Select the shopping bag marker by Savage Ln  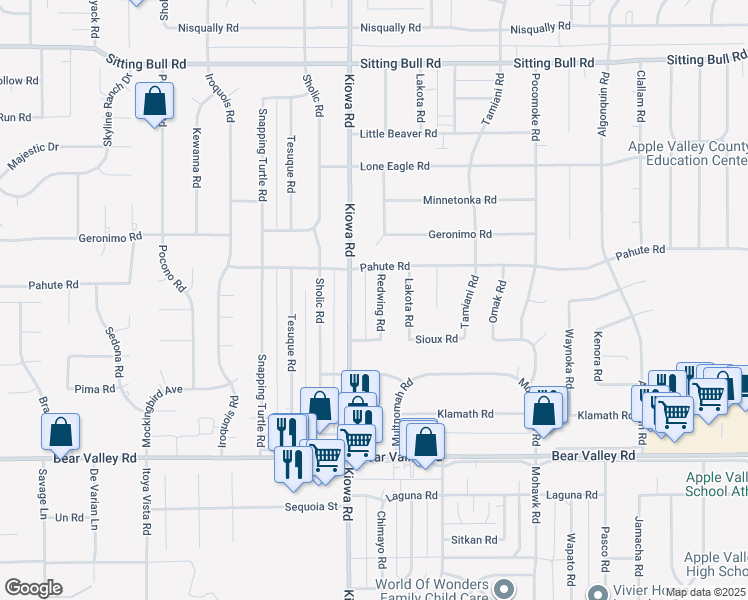[60, 433]
